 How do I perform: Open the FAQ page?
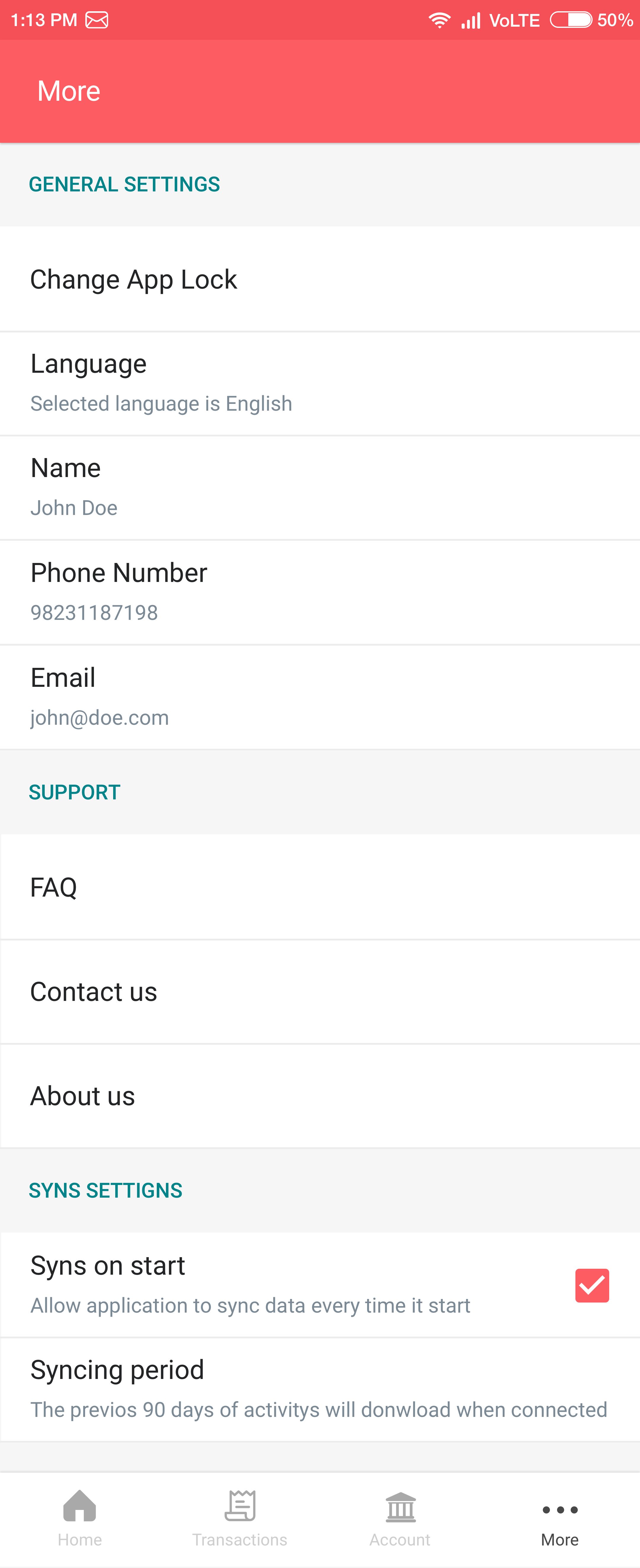coord(320,887)
